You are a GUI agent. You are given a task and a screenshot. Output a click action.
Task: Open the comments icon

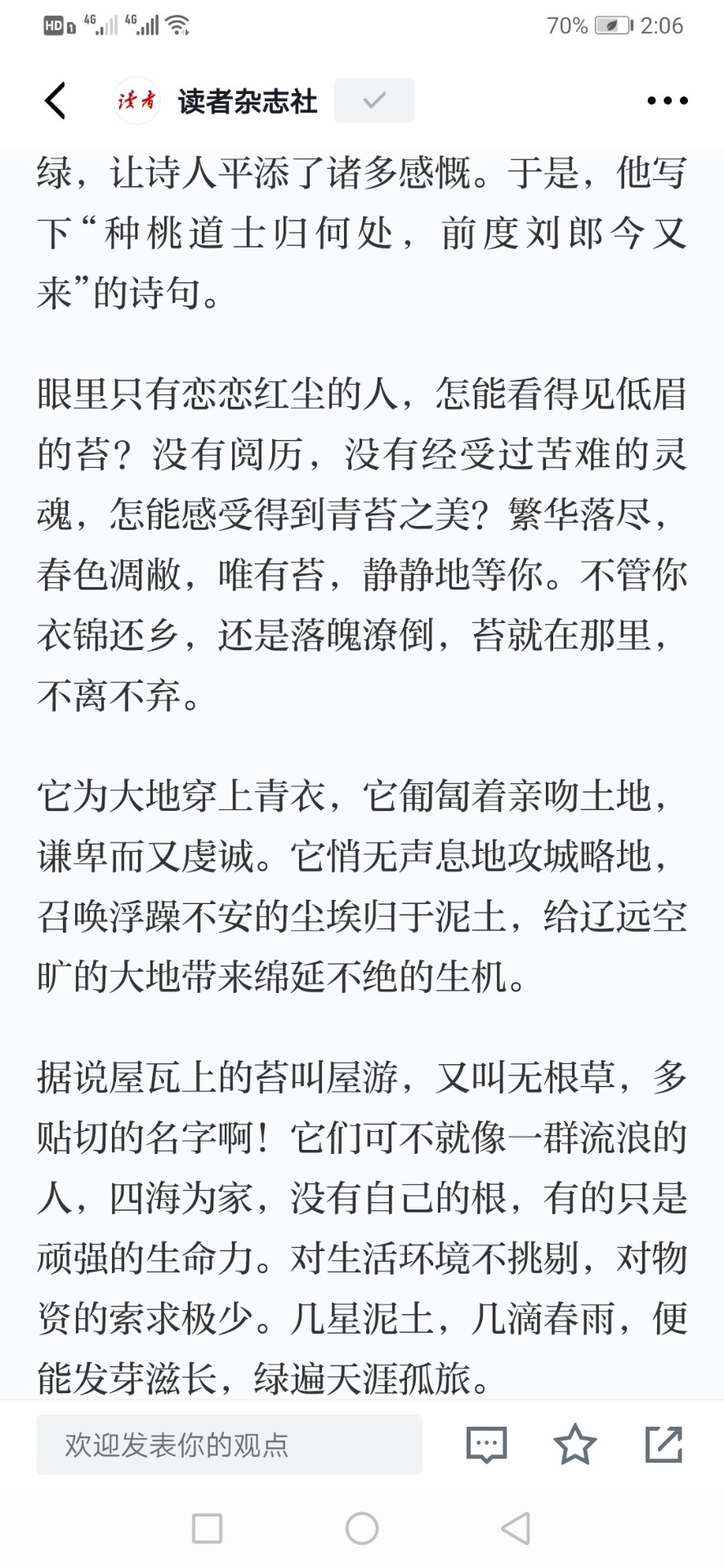coord(487,1445)
